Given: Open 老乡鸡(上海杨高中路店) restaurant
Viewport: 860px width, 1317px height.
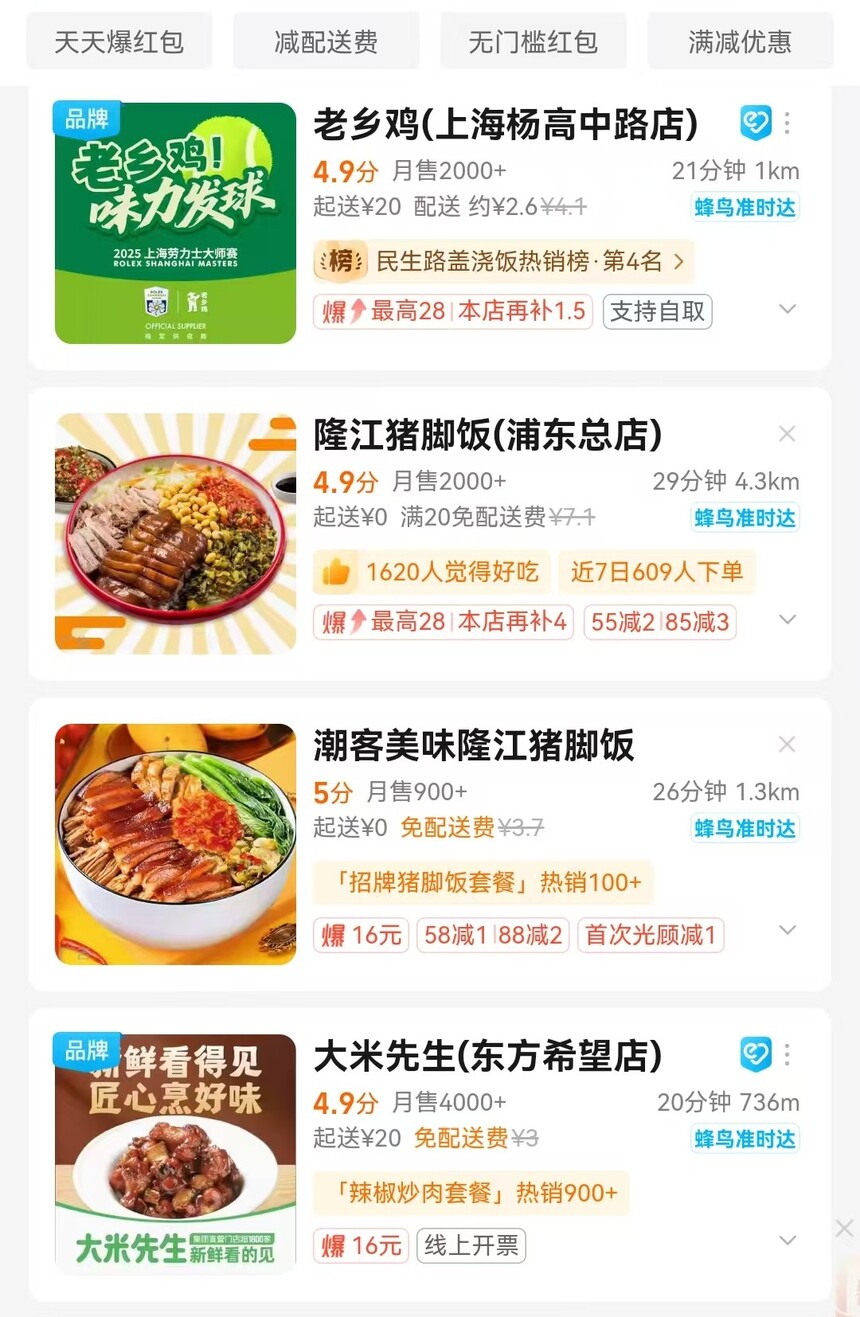Looking at the screenshot, I should tap(505, 125).
